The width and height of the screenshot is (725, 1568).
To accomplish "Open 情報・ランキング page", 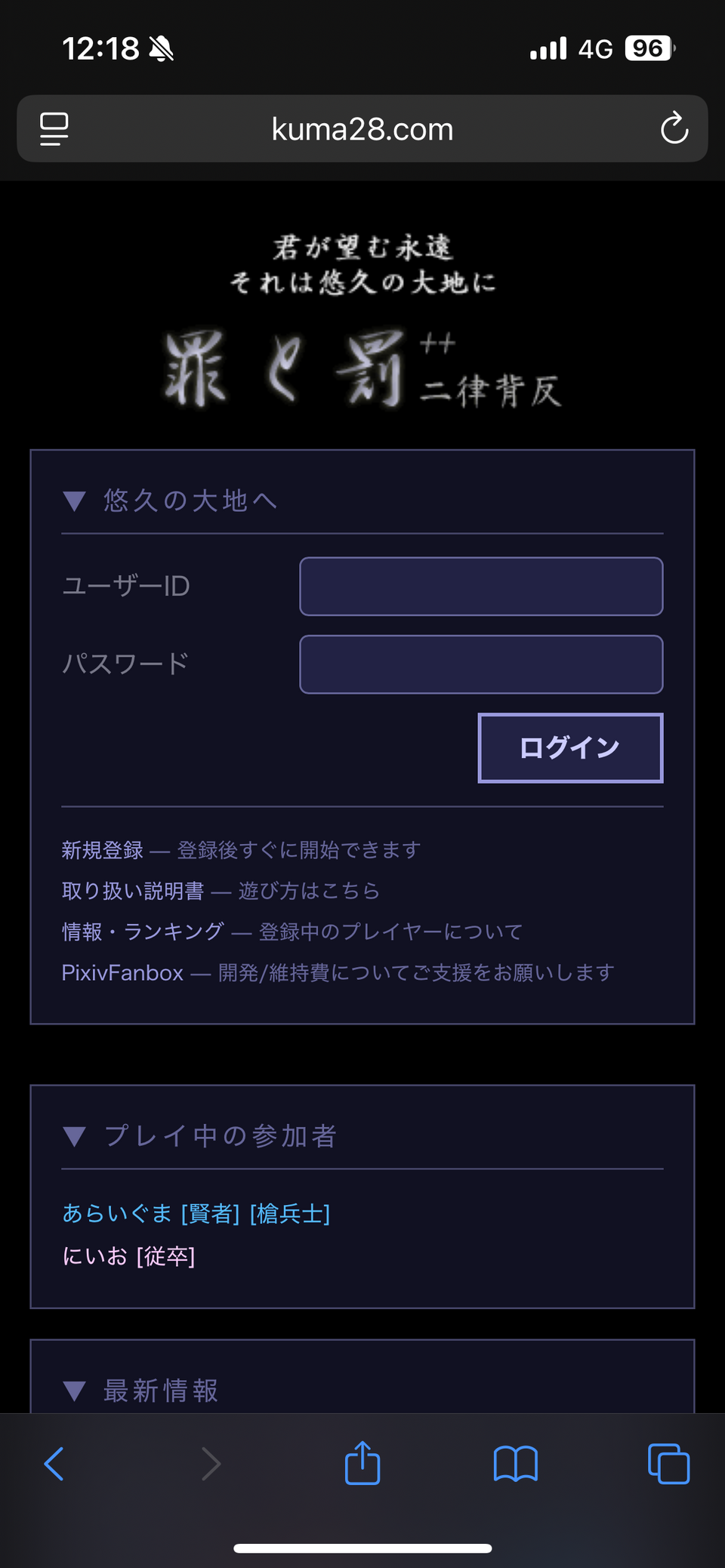I will tap(143, 932).
